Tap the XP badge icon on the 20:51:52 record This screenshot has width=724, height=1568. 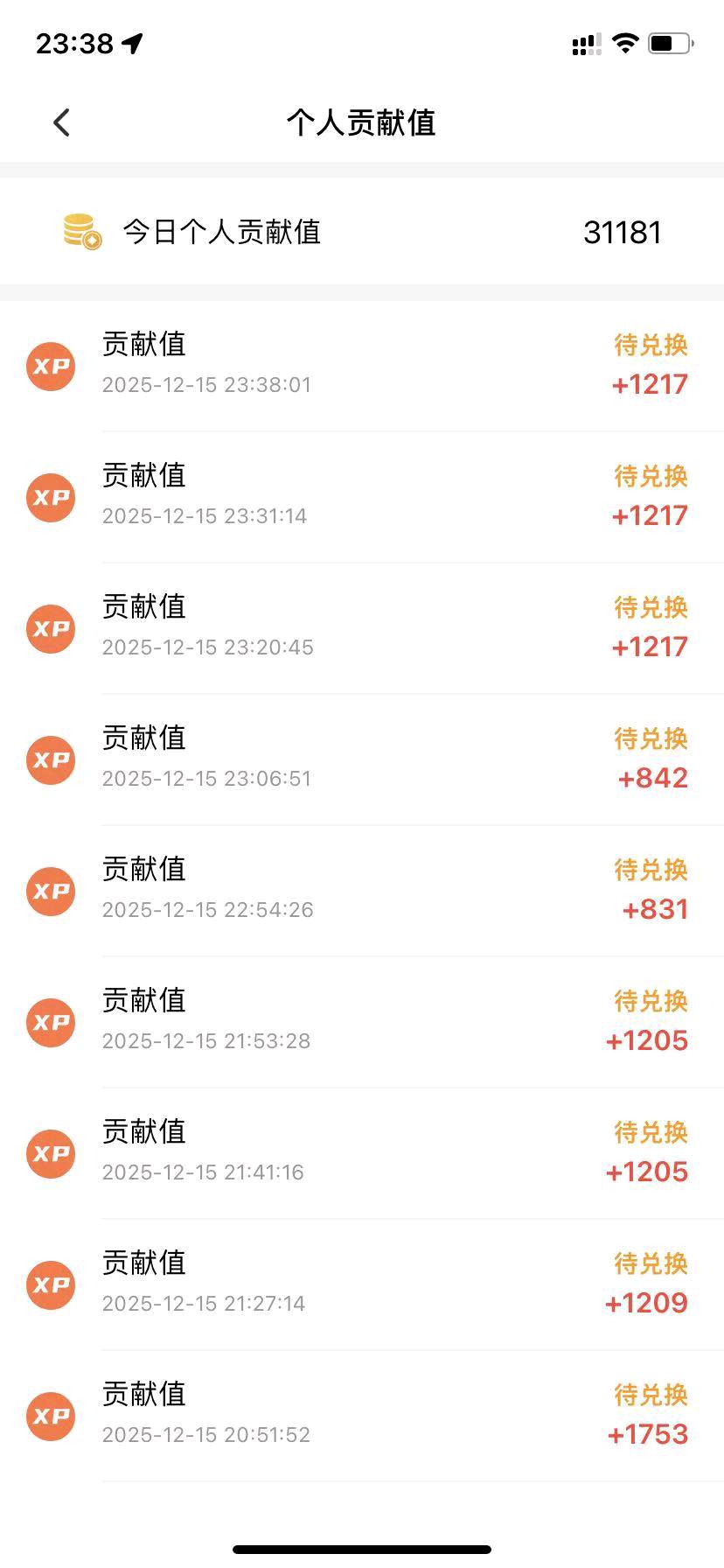pos(50,1416)
